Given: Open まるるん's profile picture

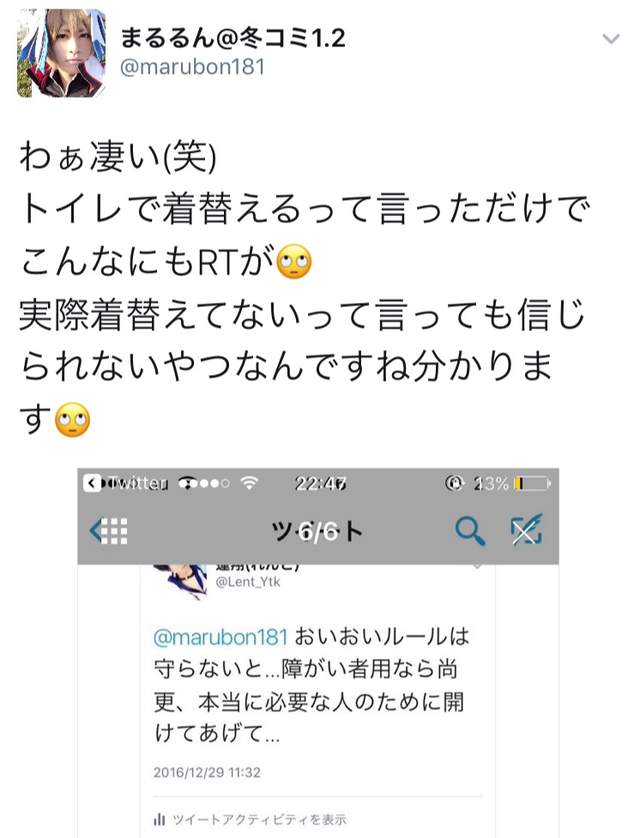Looking at the screenshot, I should pos(62,56).
